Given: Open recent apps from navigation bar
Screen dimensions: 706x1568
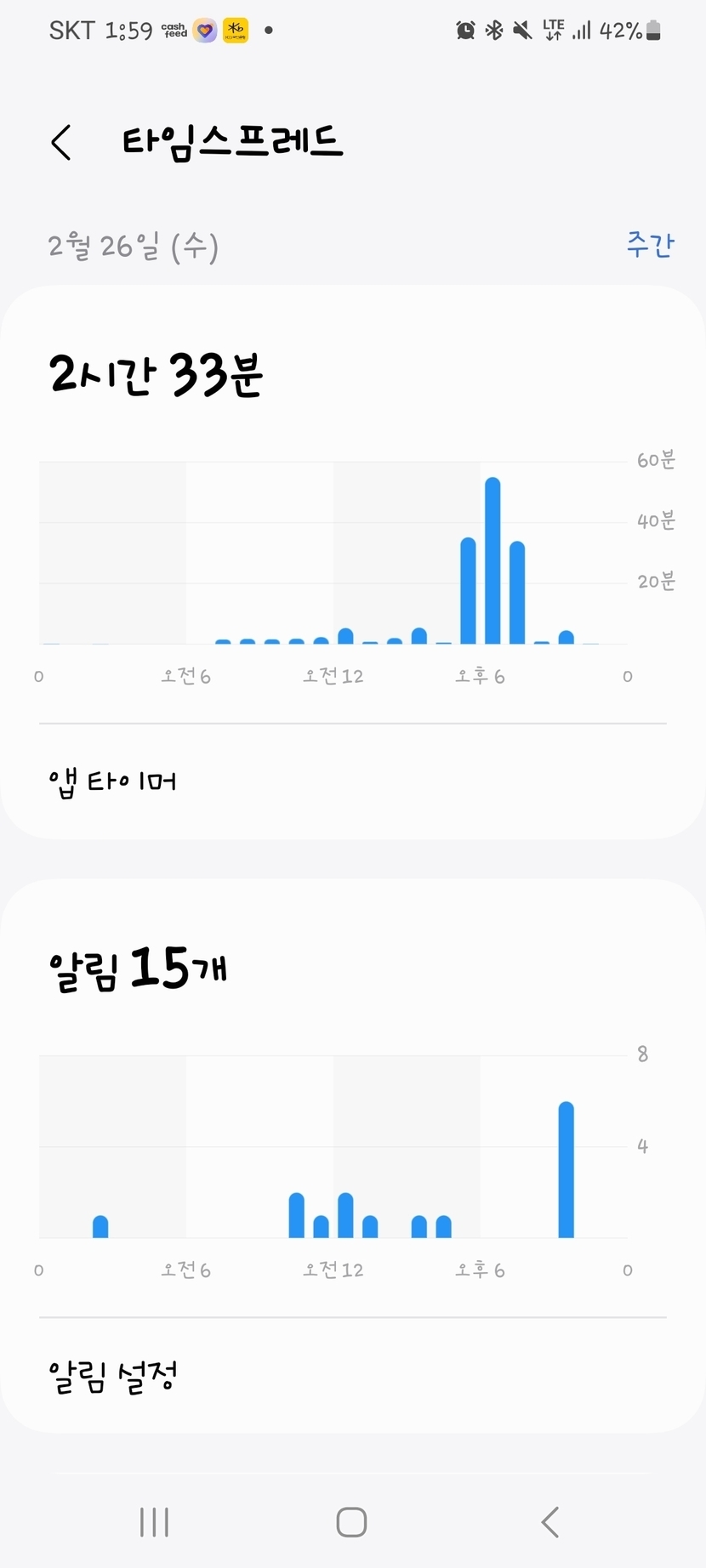Looking at the screenshot, I should [154, 1521].
